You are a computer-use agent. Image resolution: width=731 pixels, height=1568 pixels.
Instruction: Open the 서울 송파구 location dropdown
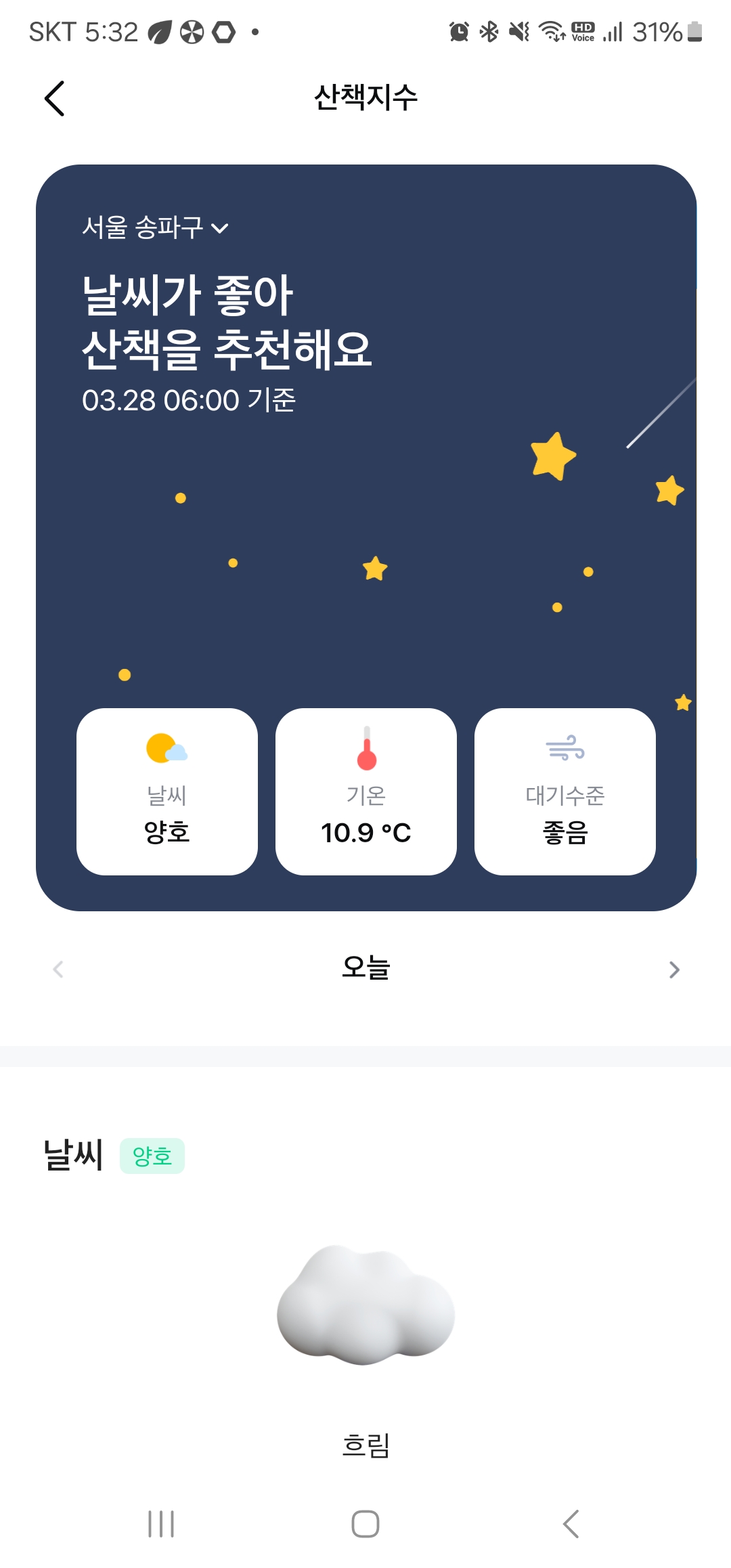pyautogui.click(x=155, y=227)
